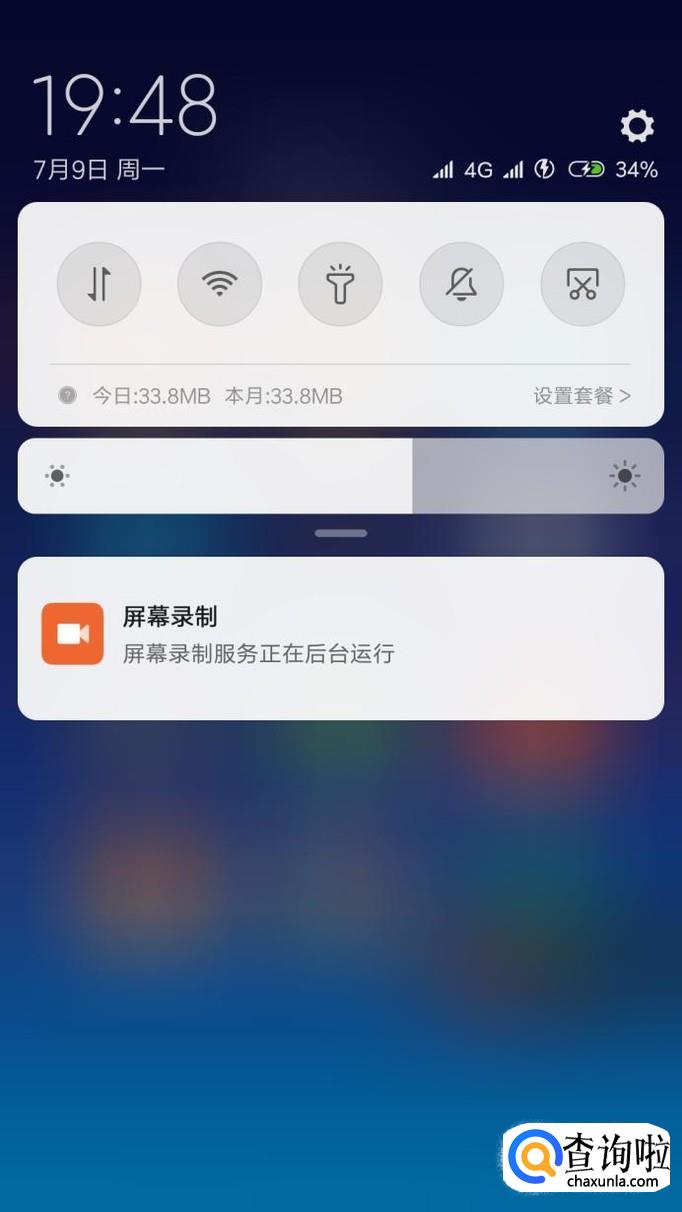Toggle the mobile data quick setting
682x1212 pixels.
pos(99,284)
